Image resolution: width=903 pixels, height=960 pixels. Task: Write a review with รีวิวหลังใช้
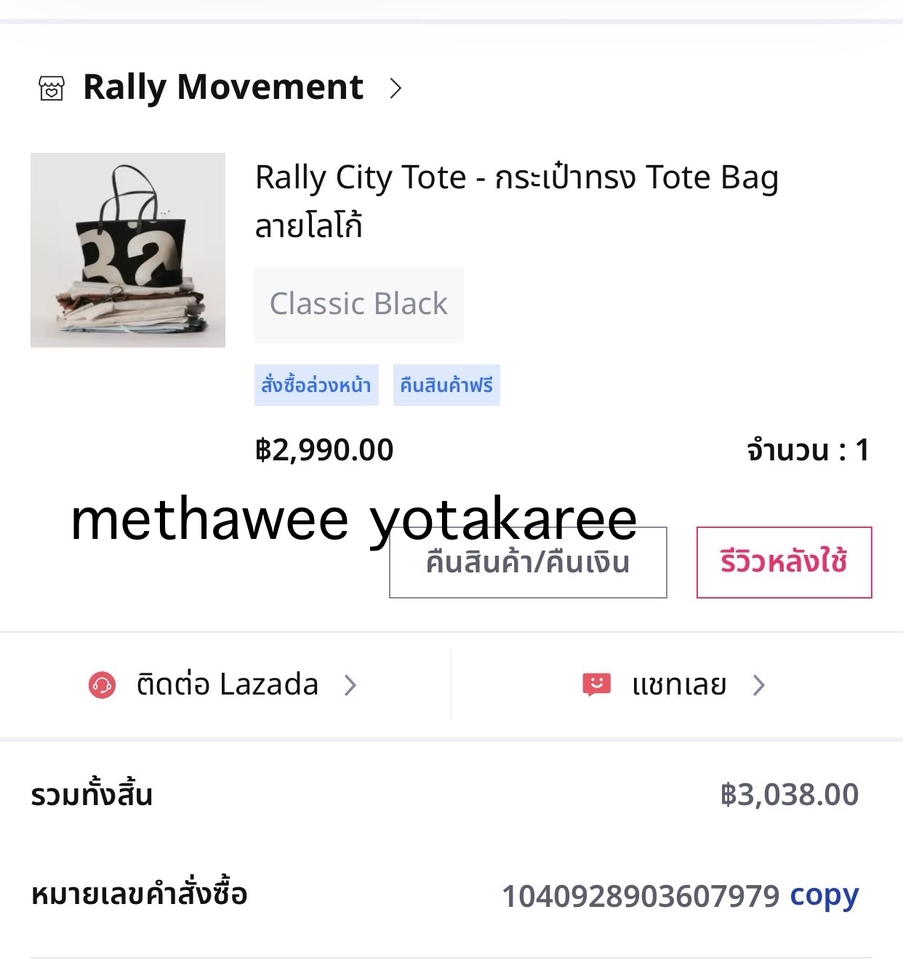pos(784,563)
